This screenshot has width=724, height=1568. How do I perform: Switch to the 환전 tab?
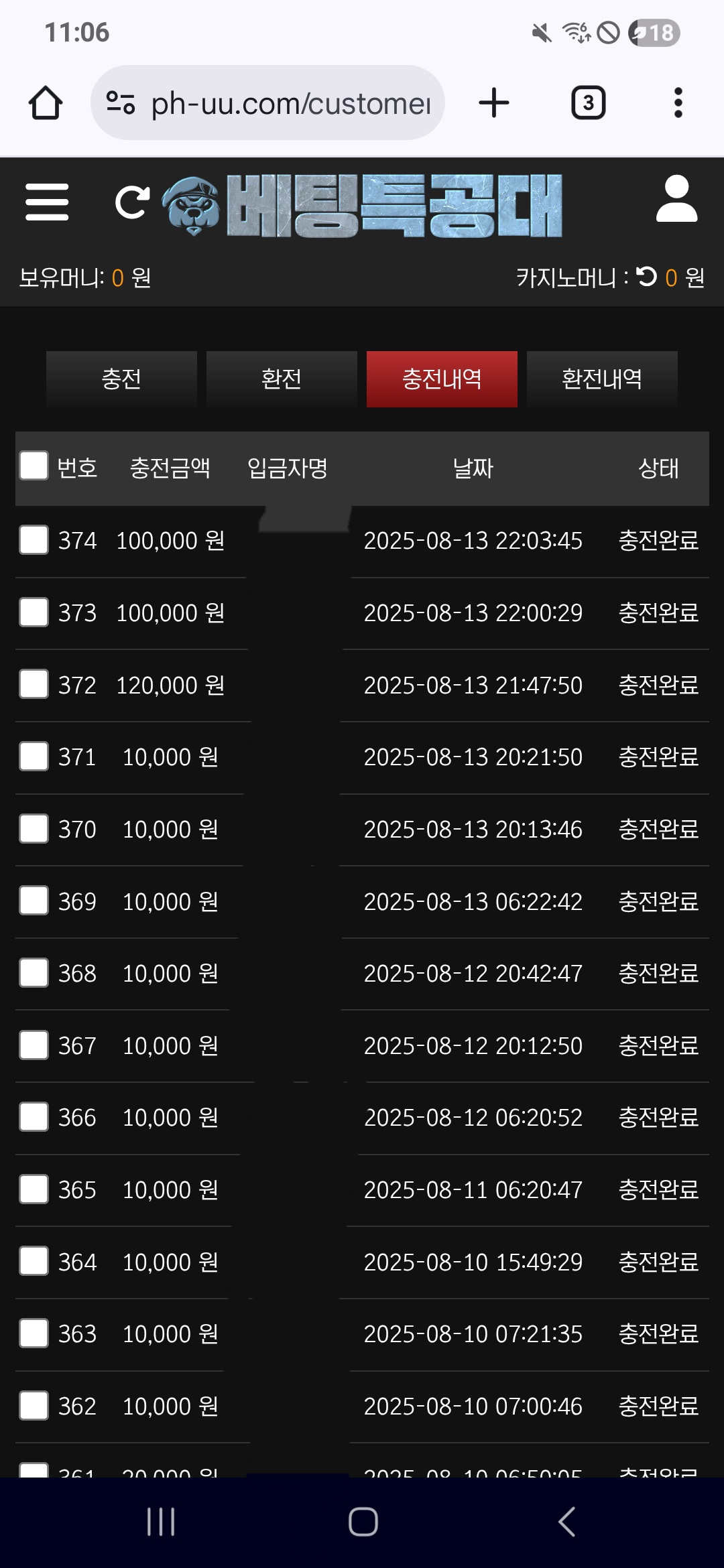(x=282, y=379)
